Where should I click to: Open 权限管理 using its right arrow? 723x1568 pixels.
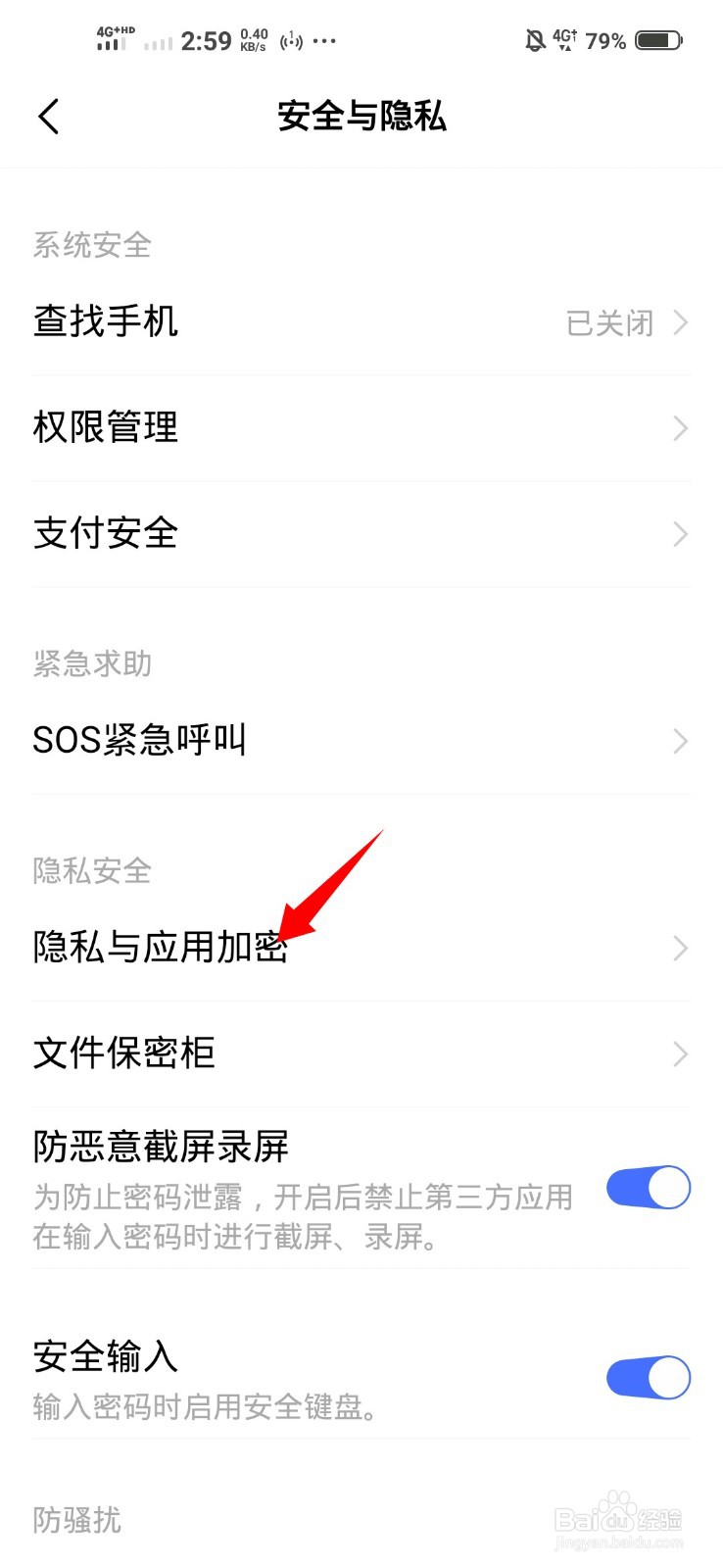pos(680,428)
